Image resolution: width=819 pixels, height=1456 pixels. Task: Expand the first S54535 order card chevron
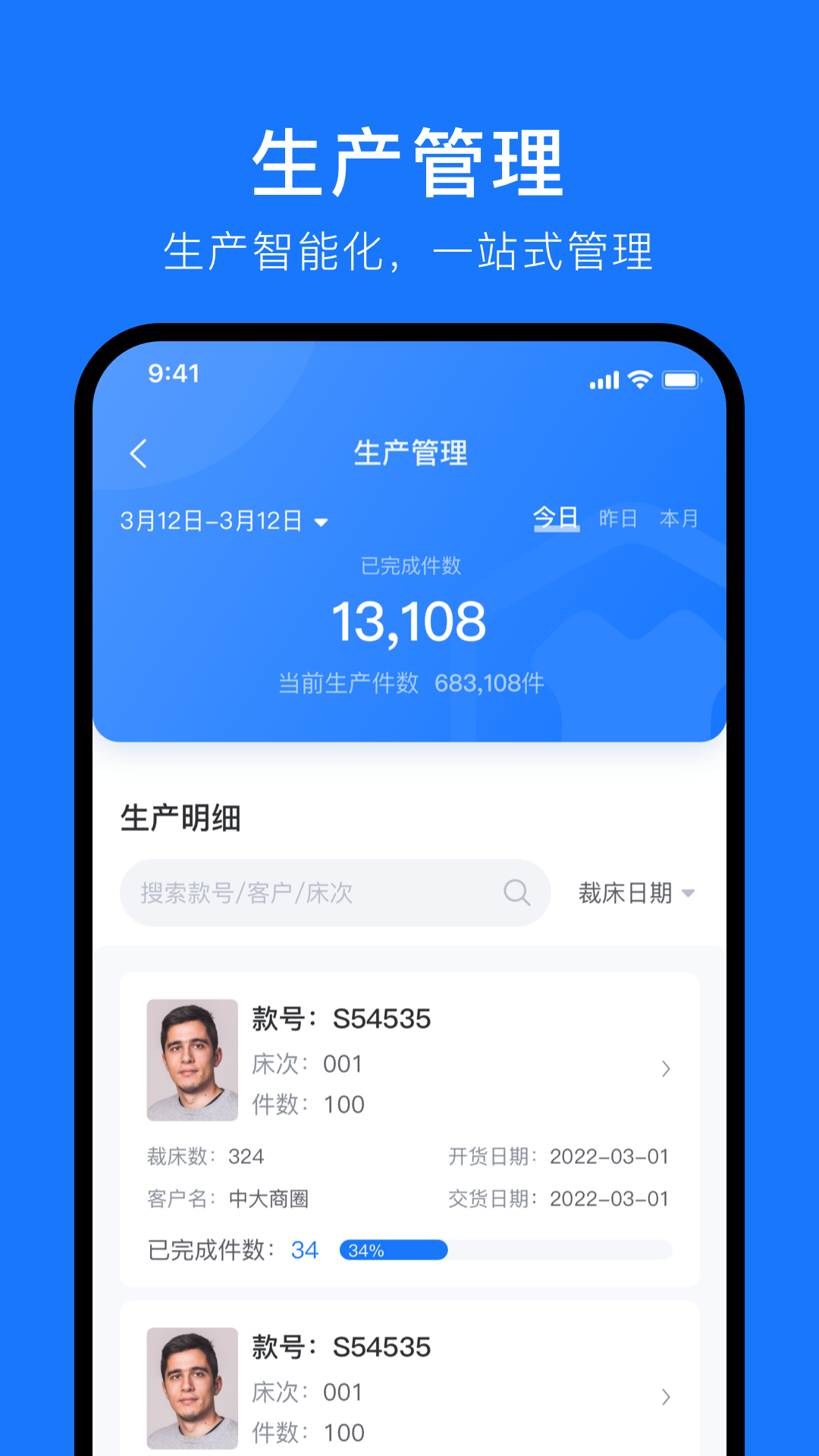coord(667,1068)
